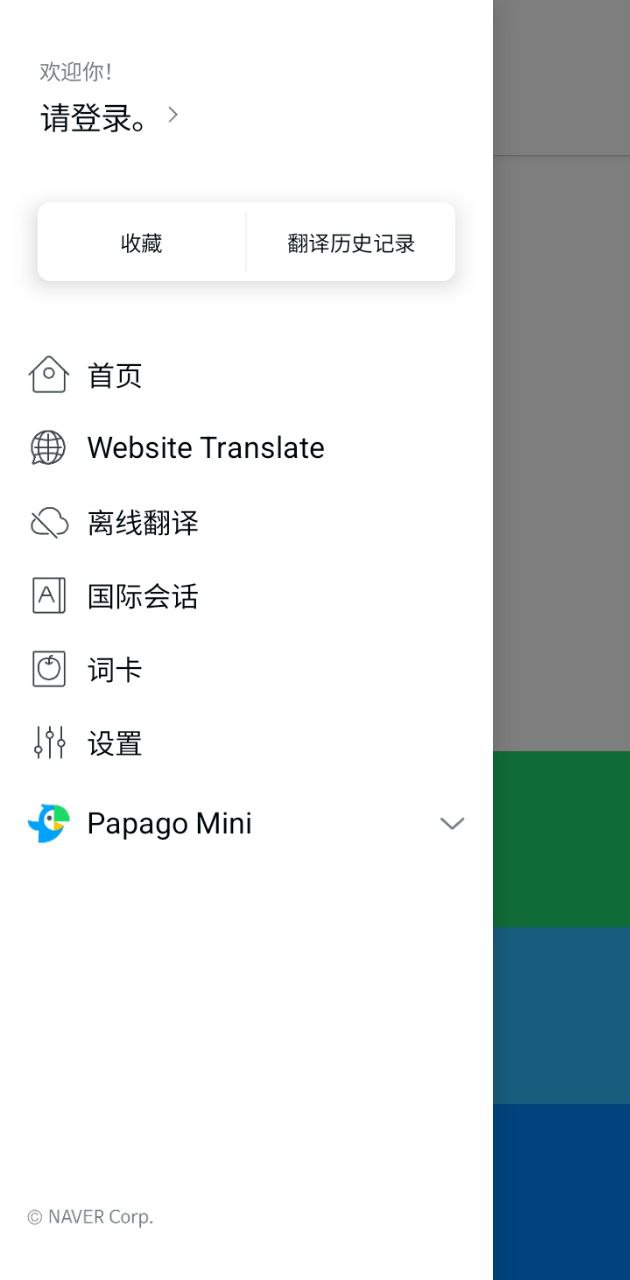The height and width of the screenshot is (1280, 630).
Task: Go to 首页 home
Action: click(246, 375)
